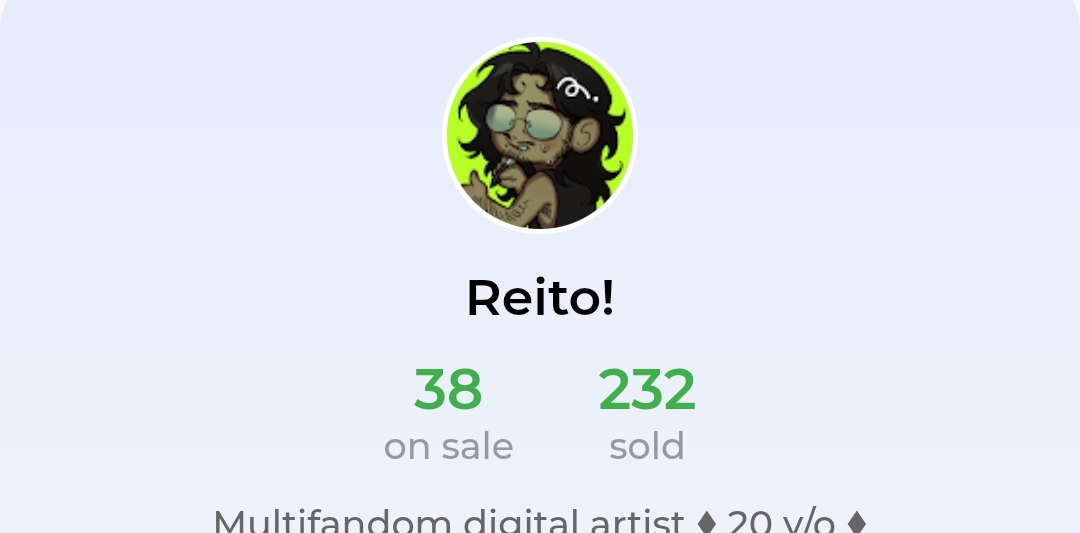
Task: Open Reito!'s profile picture
Action: (540, 135)
